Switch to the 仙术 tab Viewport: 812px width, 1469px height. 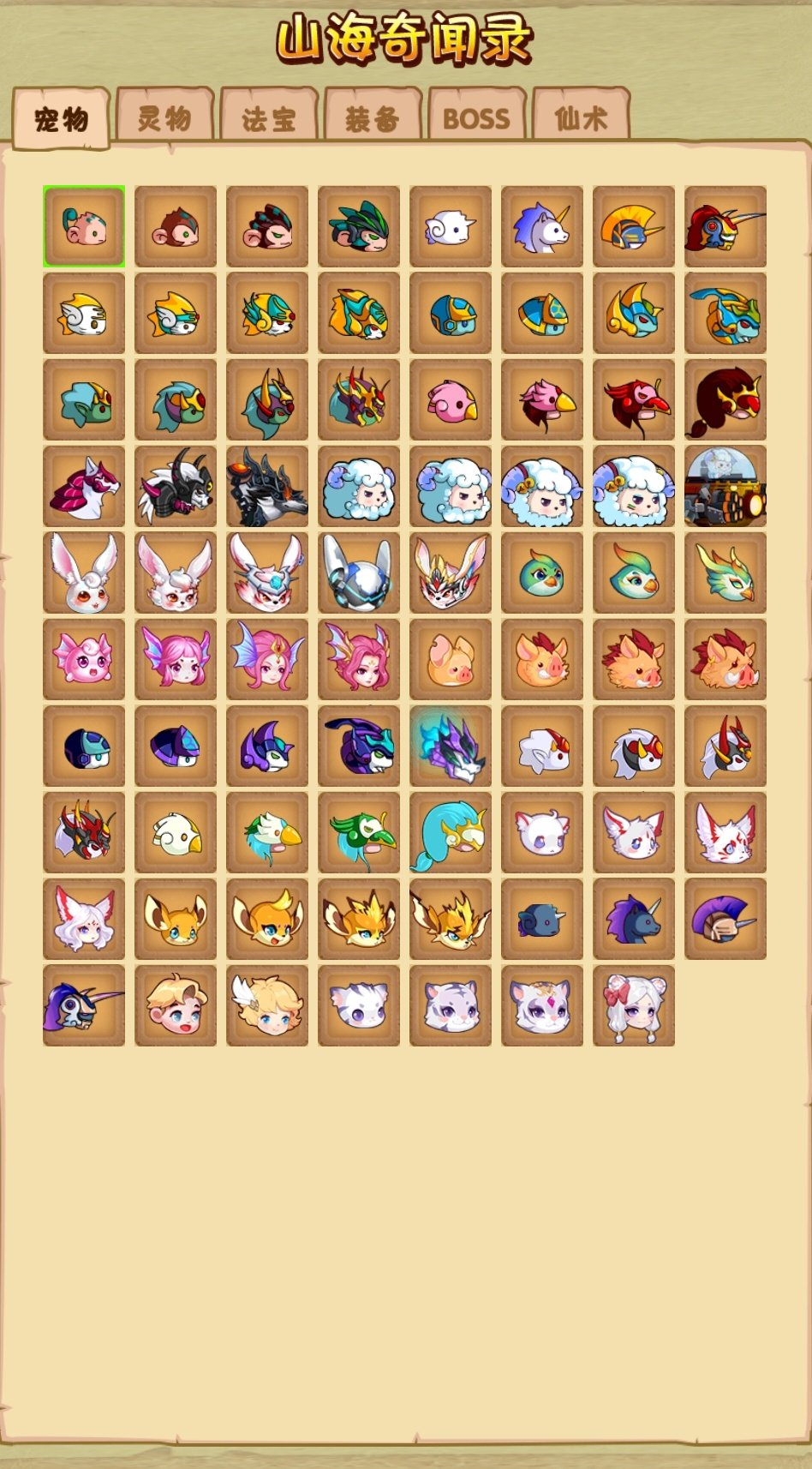tap(581, 117)
